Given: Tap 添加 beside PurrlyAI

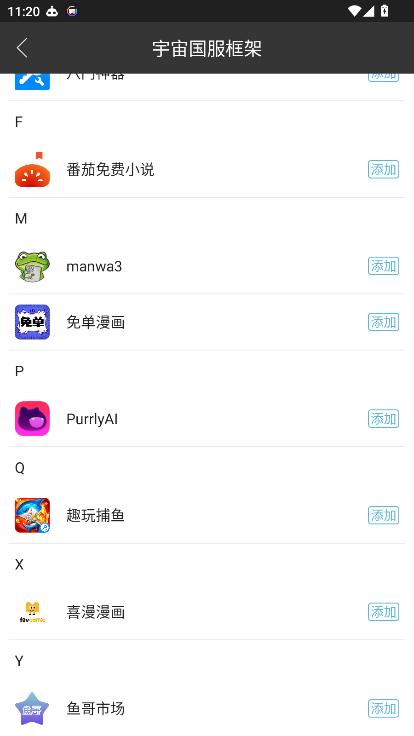Looking at the screenshot, I should tap(383, 419).
